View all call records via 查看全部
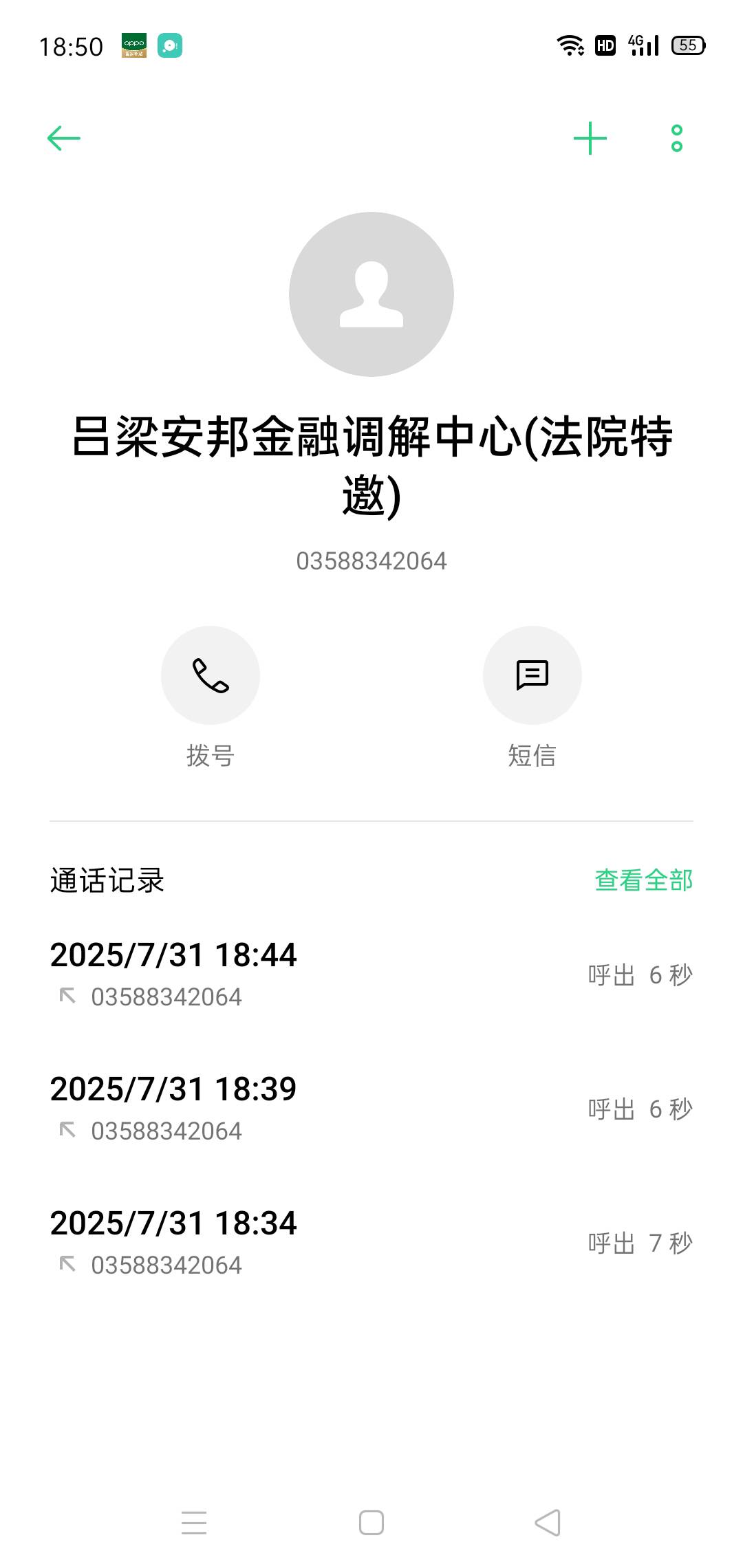 644,880
